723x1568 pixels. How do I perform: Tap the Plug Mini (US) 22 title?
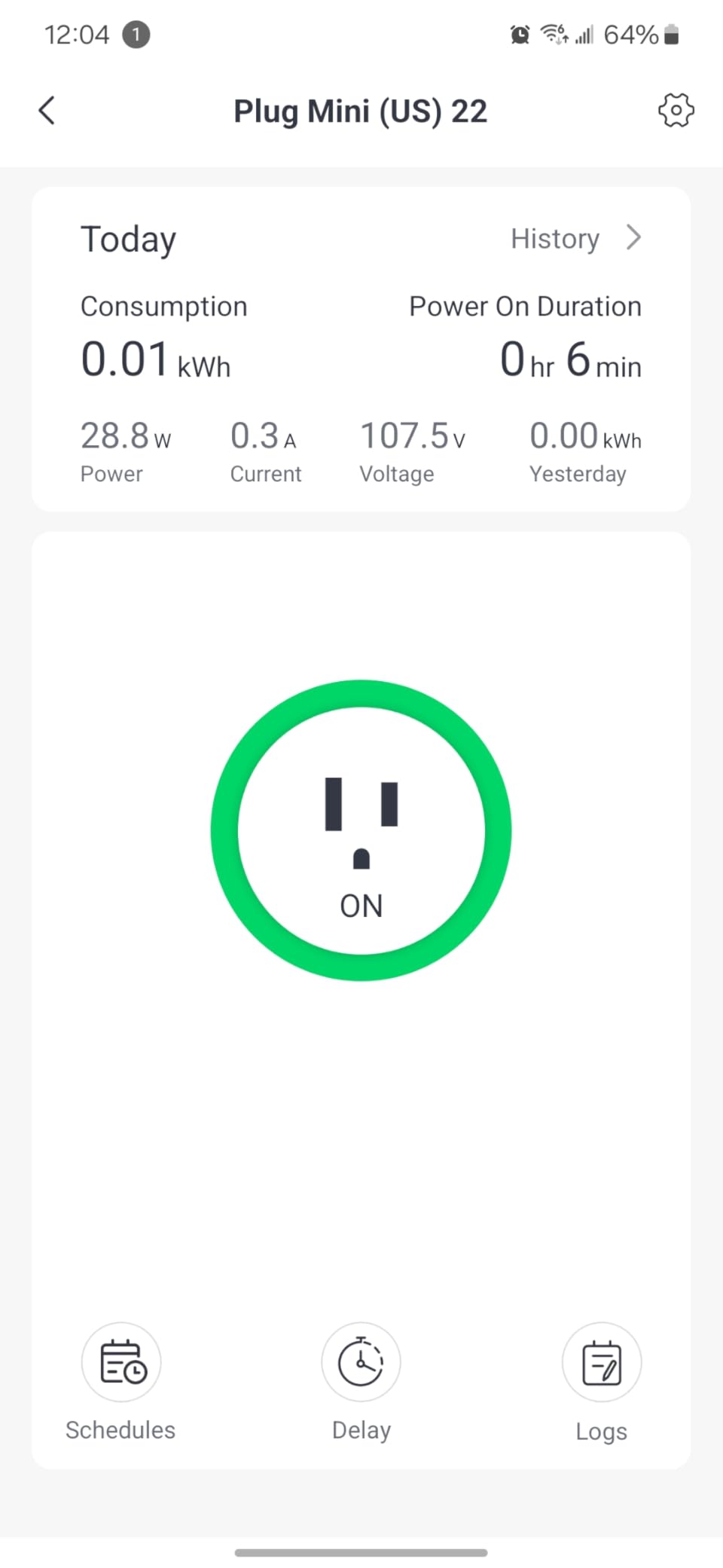pos(361,111)
